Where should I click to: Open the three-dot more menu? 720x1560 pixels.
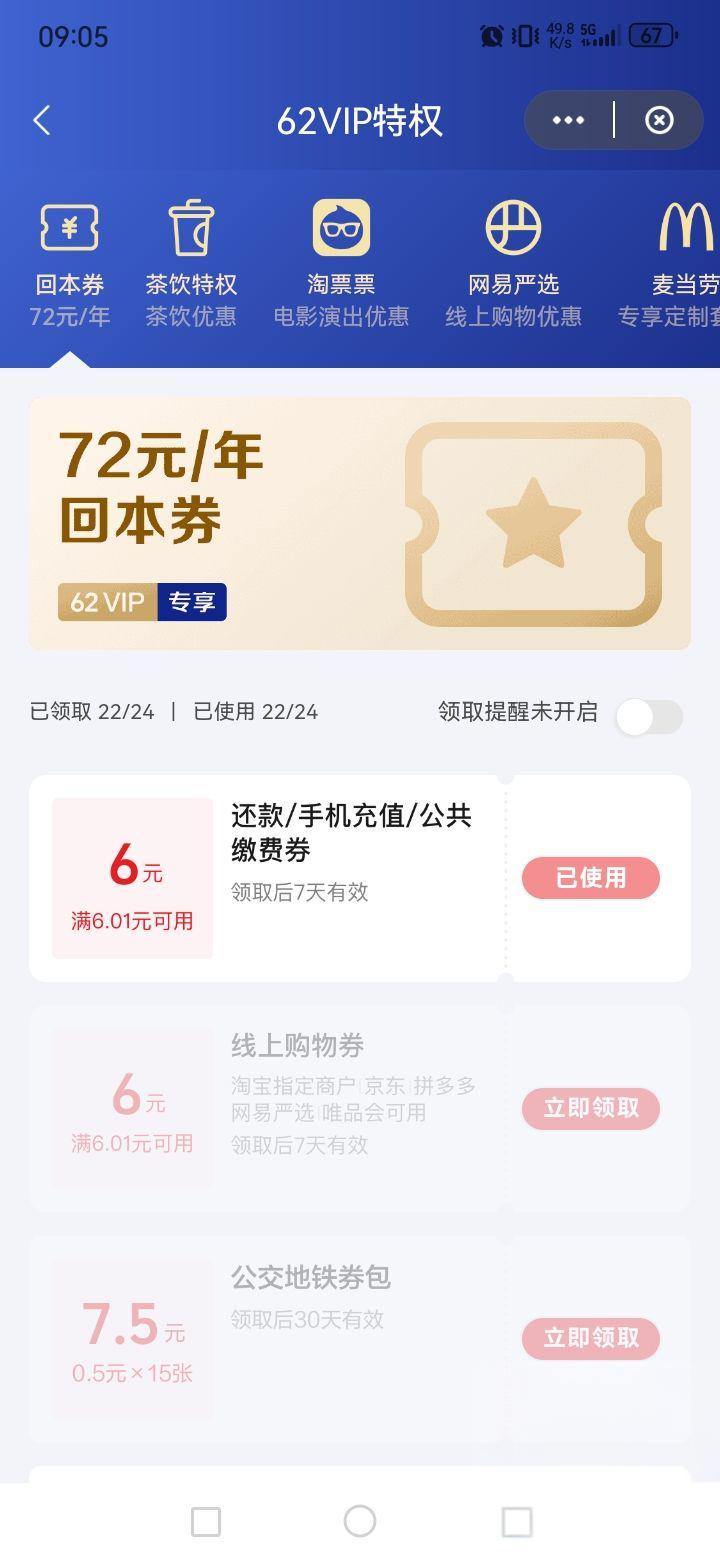(568, 121)
